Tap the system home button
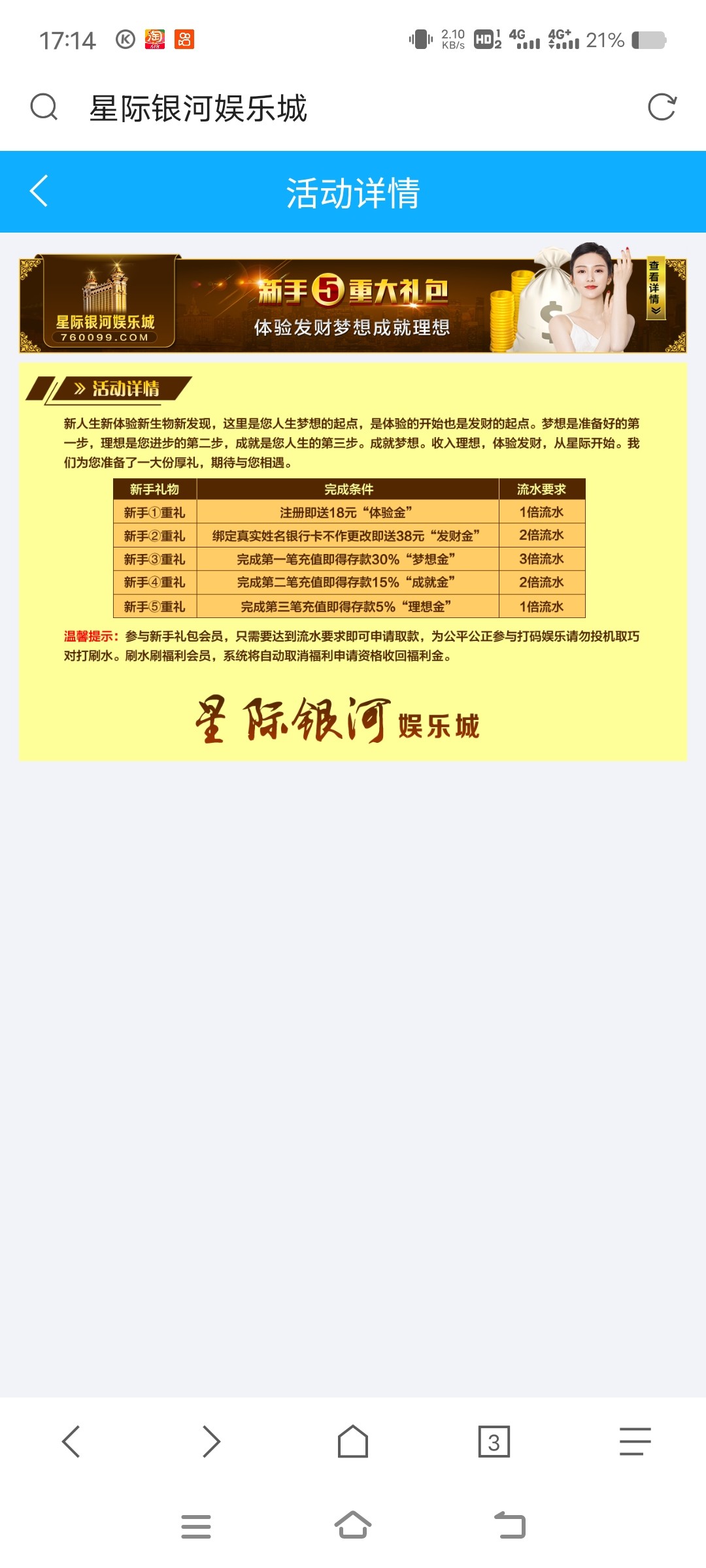706x1568 pixels. click(353, 1526)
